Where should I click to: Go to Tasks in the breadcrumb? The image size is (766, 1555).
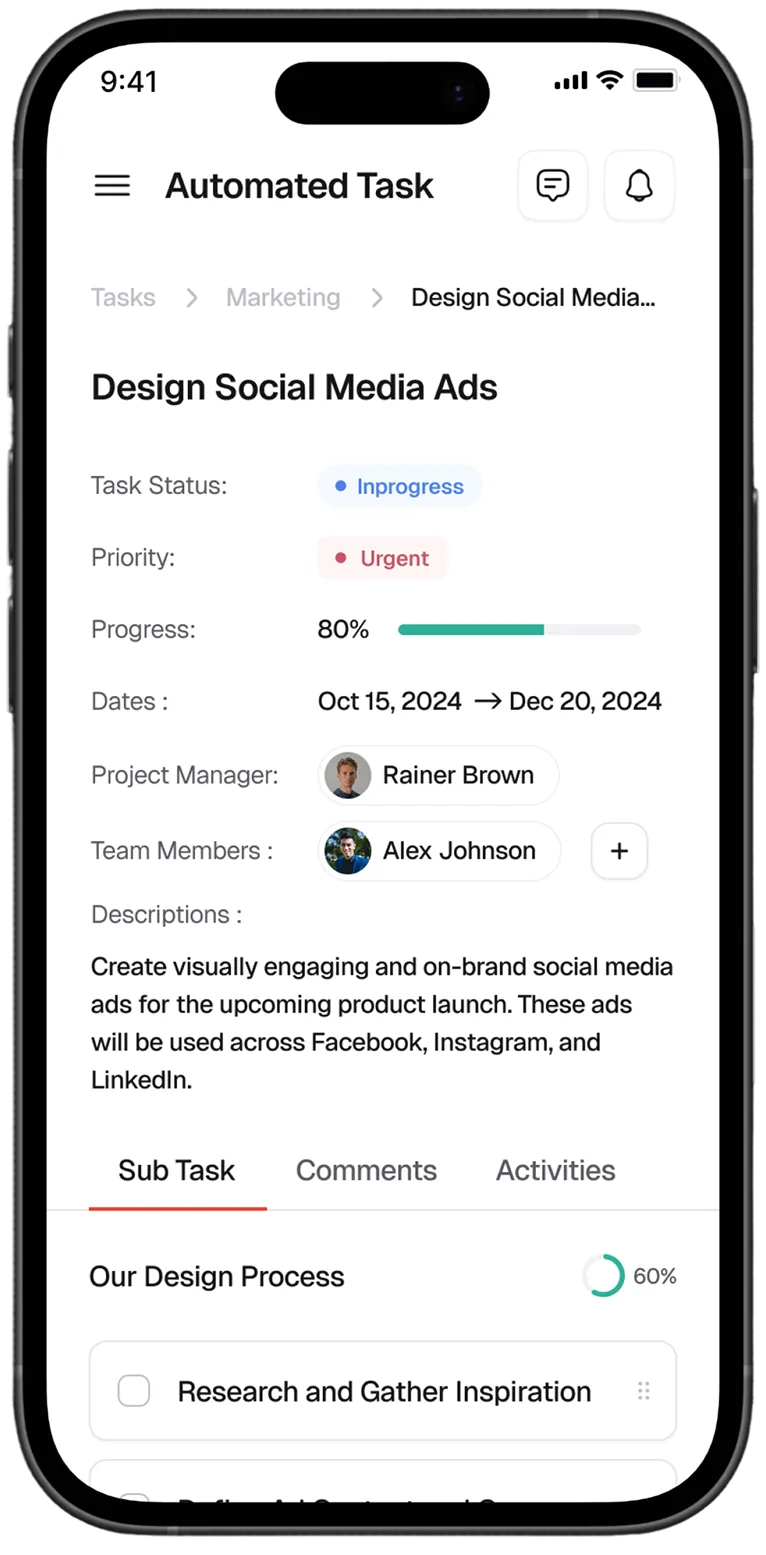click(123, 298)
